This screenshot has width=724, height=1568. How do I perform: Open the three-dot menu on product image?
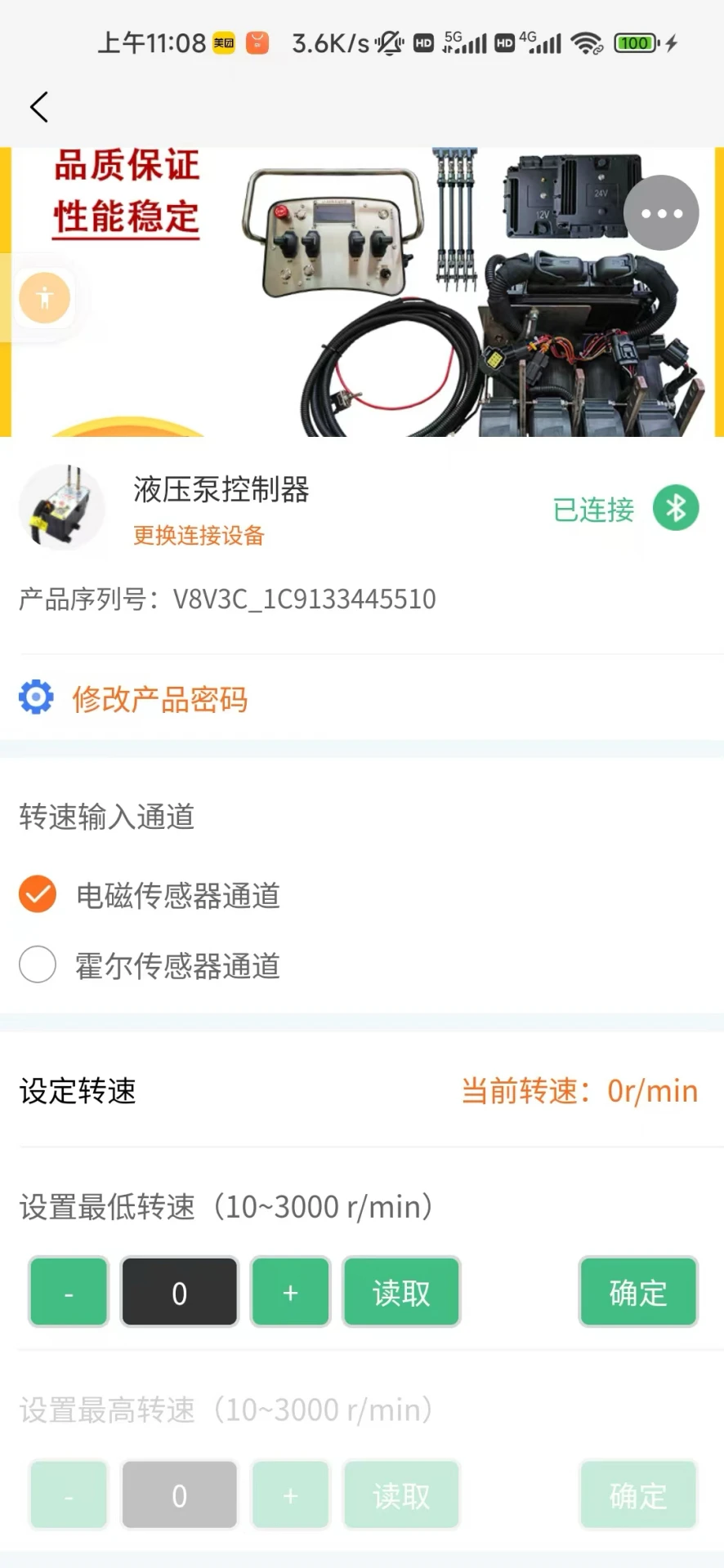[660, 212]
